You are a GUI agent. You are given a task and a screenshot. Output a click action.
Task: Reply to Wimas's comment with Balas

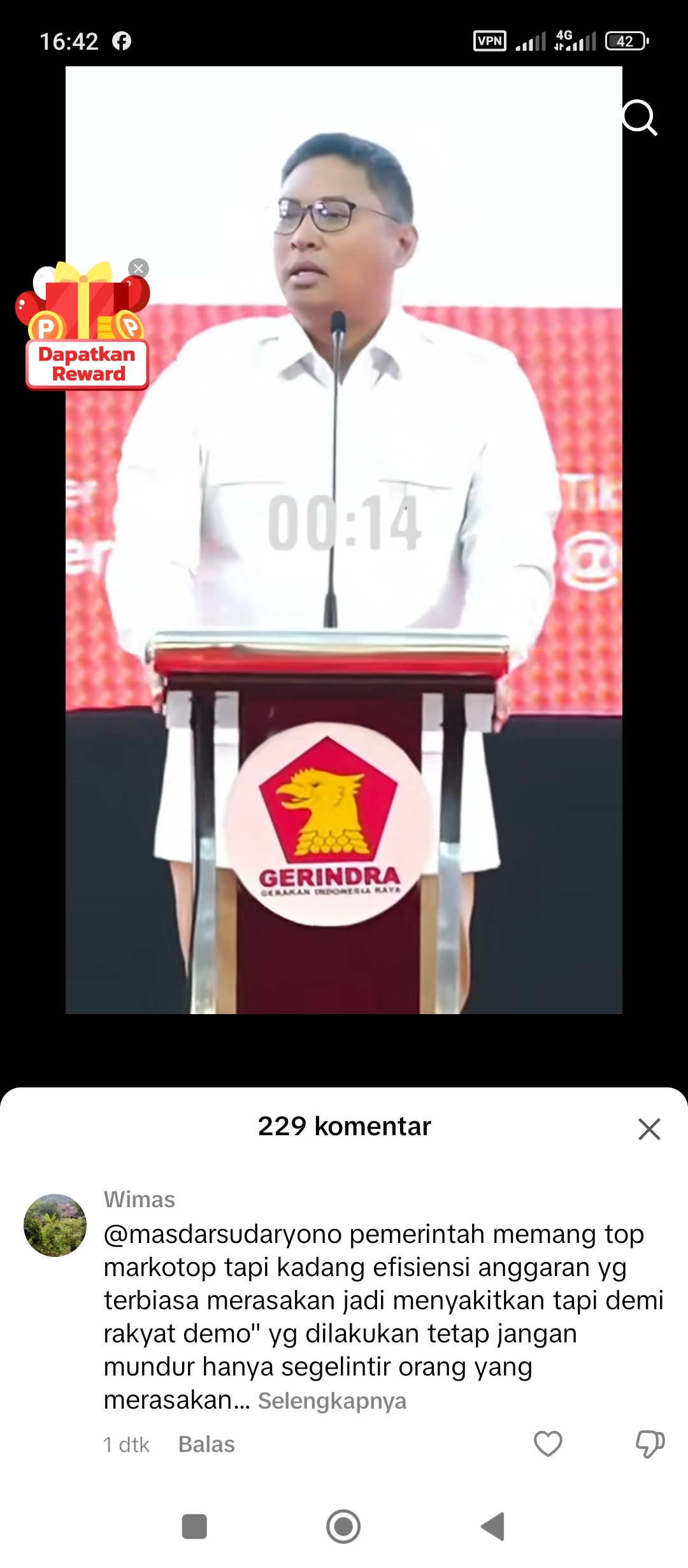click(x=206, y=1444)
